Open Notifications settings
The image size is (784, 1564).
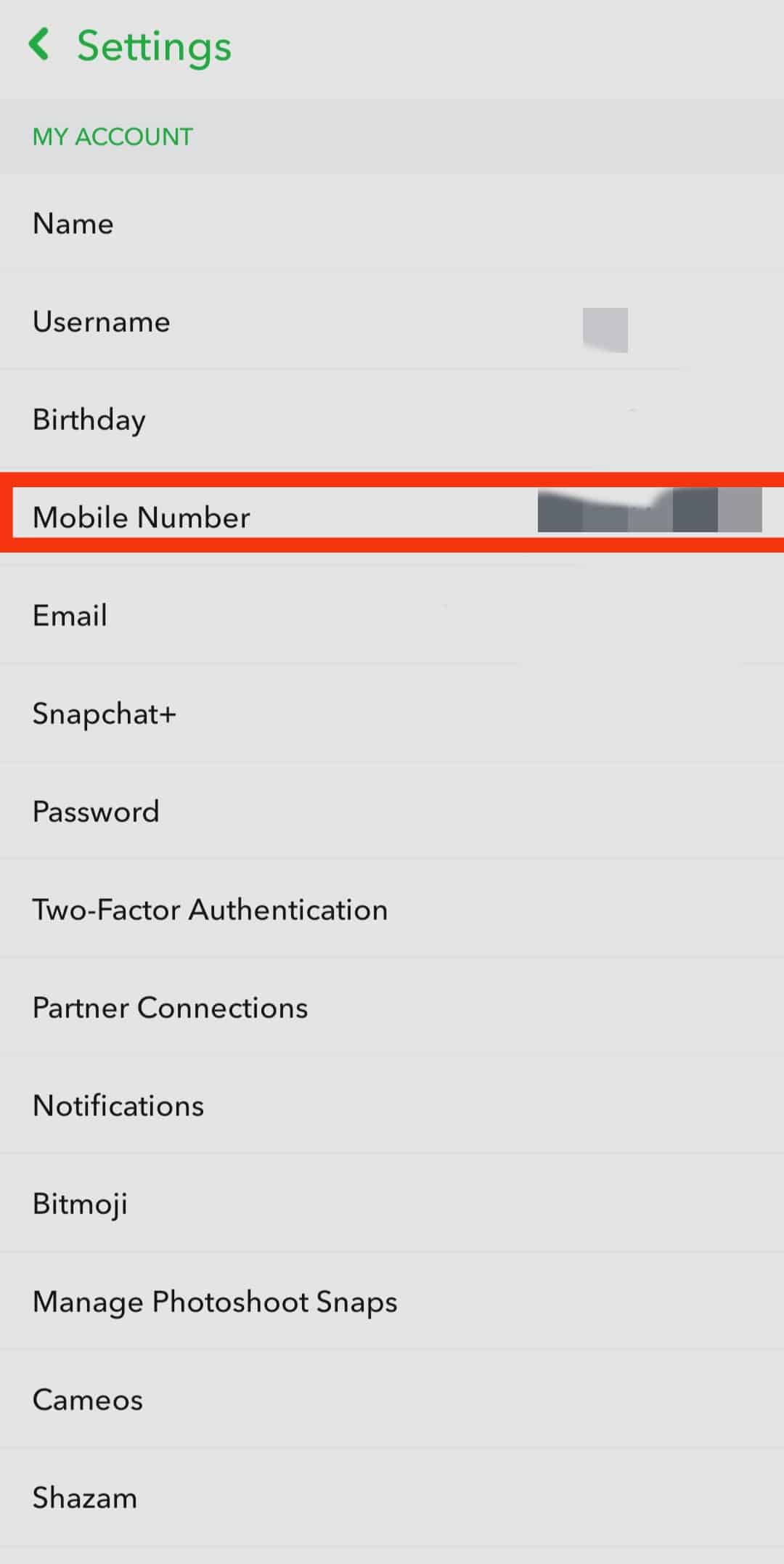coord(392,1105)
